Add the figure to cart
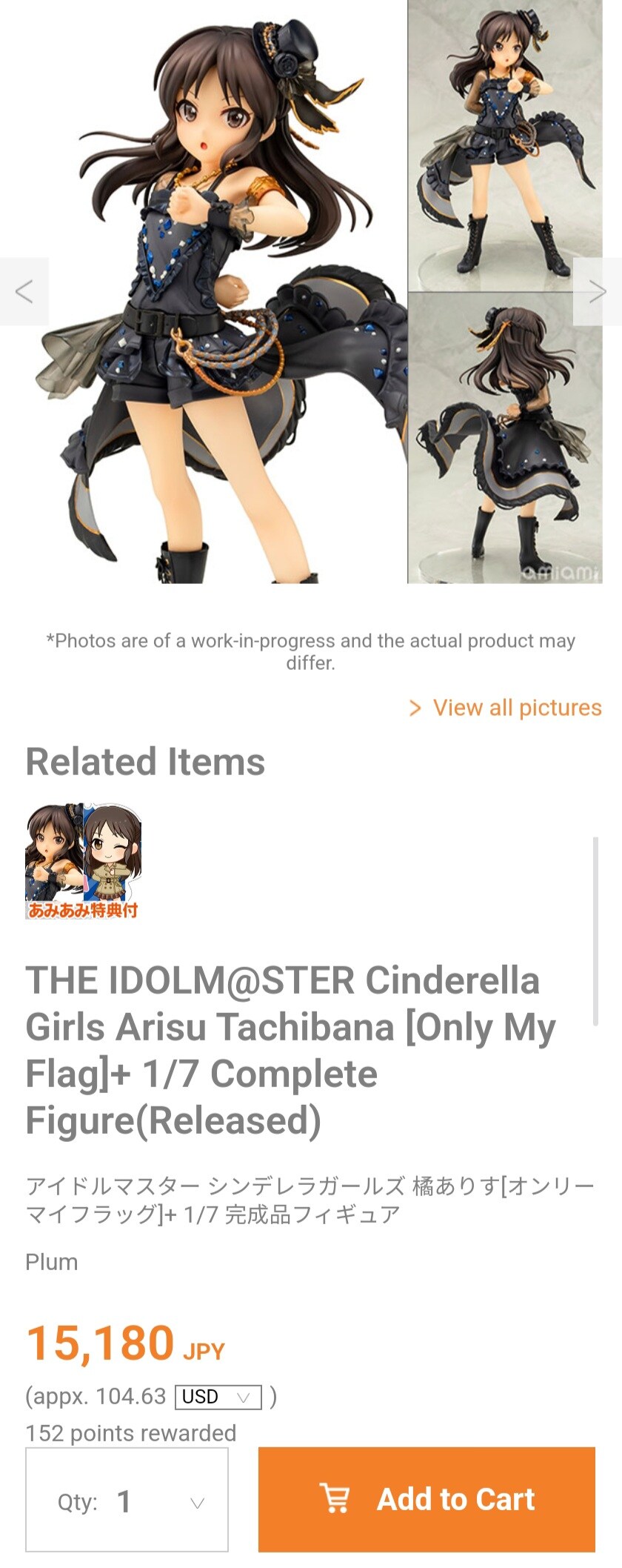622x1568 pixels. (x=427, y=1499)
